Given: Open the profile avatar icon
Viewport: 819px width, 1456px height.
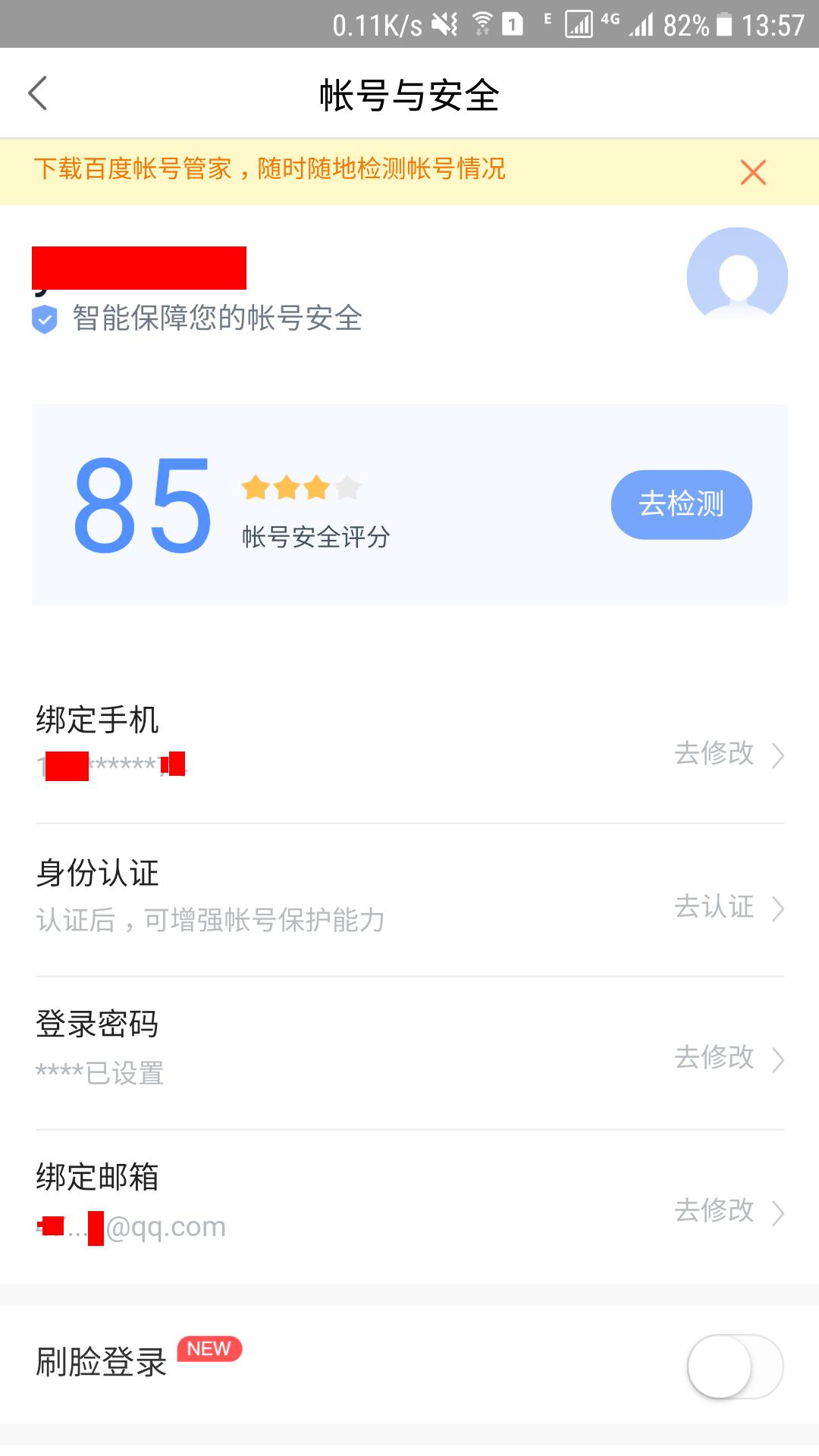Looking at the screenshot, I should [736, 277].
